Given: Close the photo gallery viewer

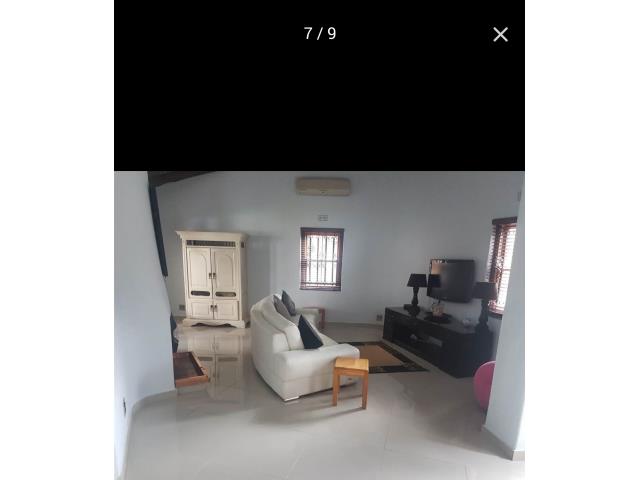Looking at the screenshot, I should click(x=500, y=35).
